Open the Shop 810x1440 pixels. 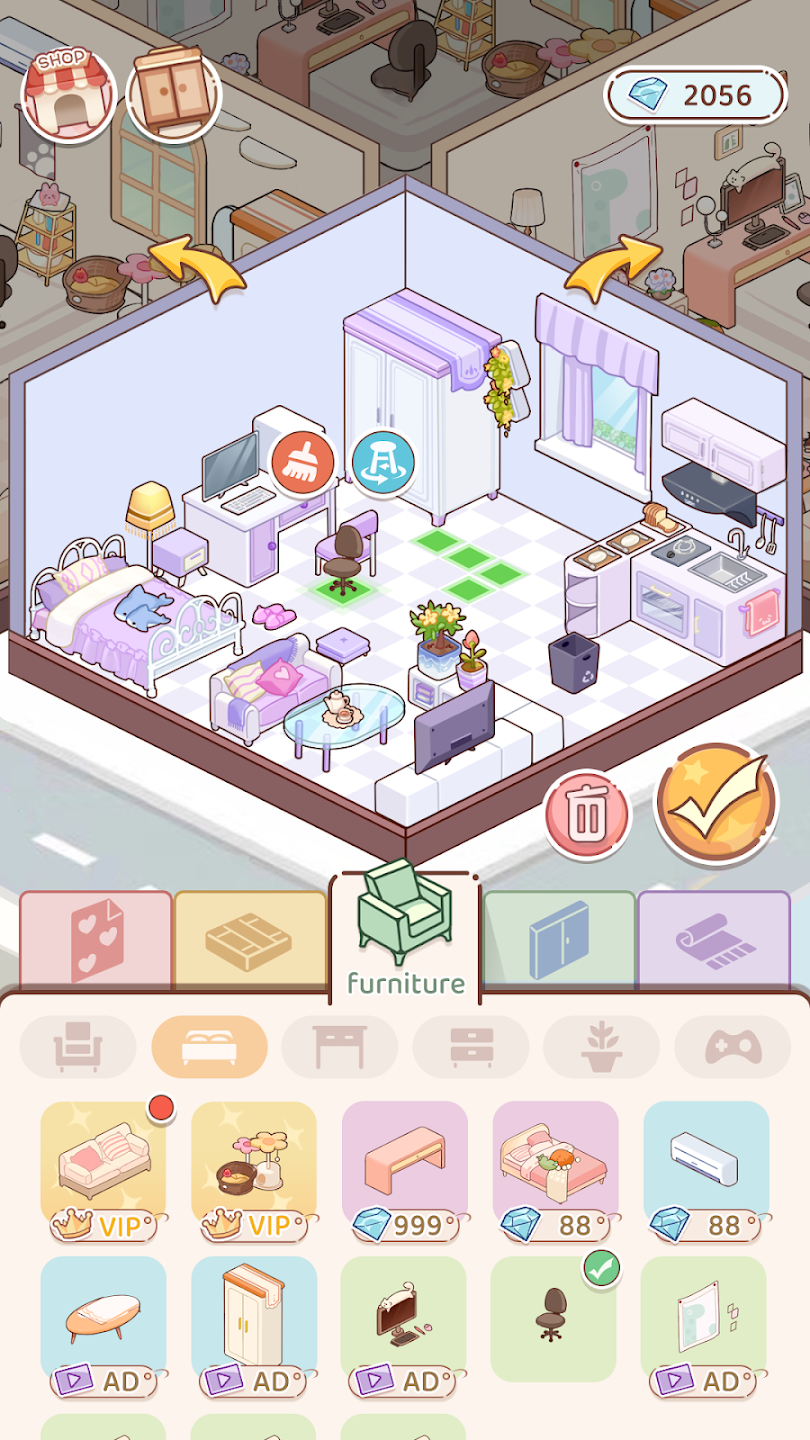[69, 93]
